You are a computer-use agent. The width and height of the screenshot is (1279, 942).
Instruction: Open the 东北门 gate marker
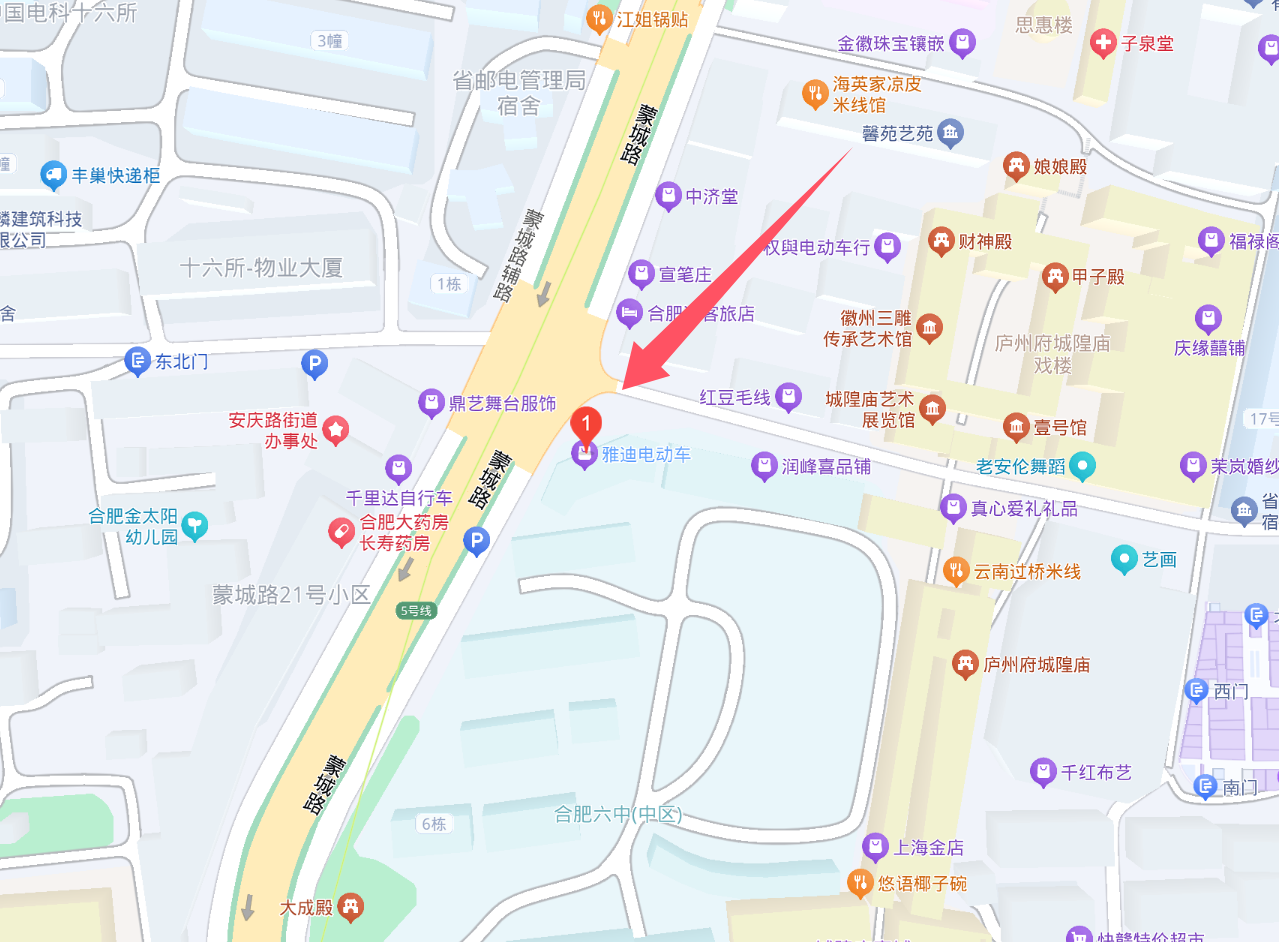138,361
